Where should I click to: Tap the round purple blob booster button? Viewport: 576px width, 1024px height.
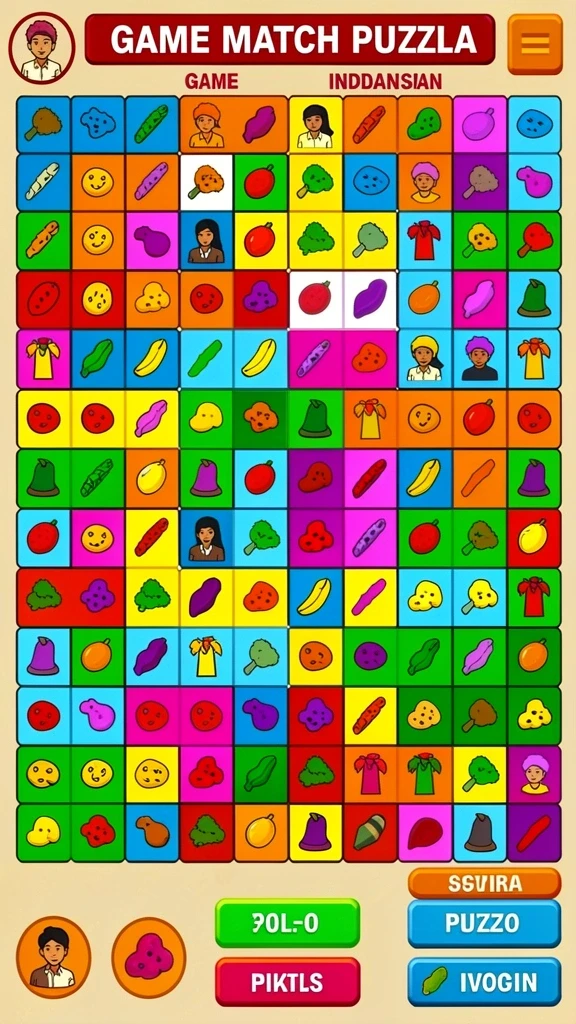149,957
